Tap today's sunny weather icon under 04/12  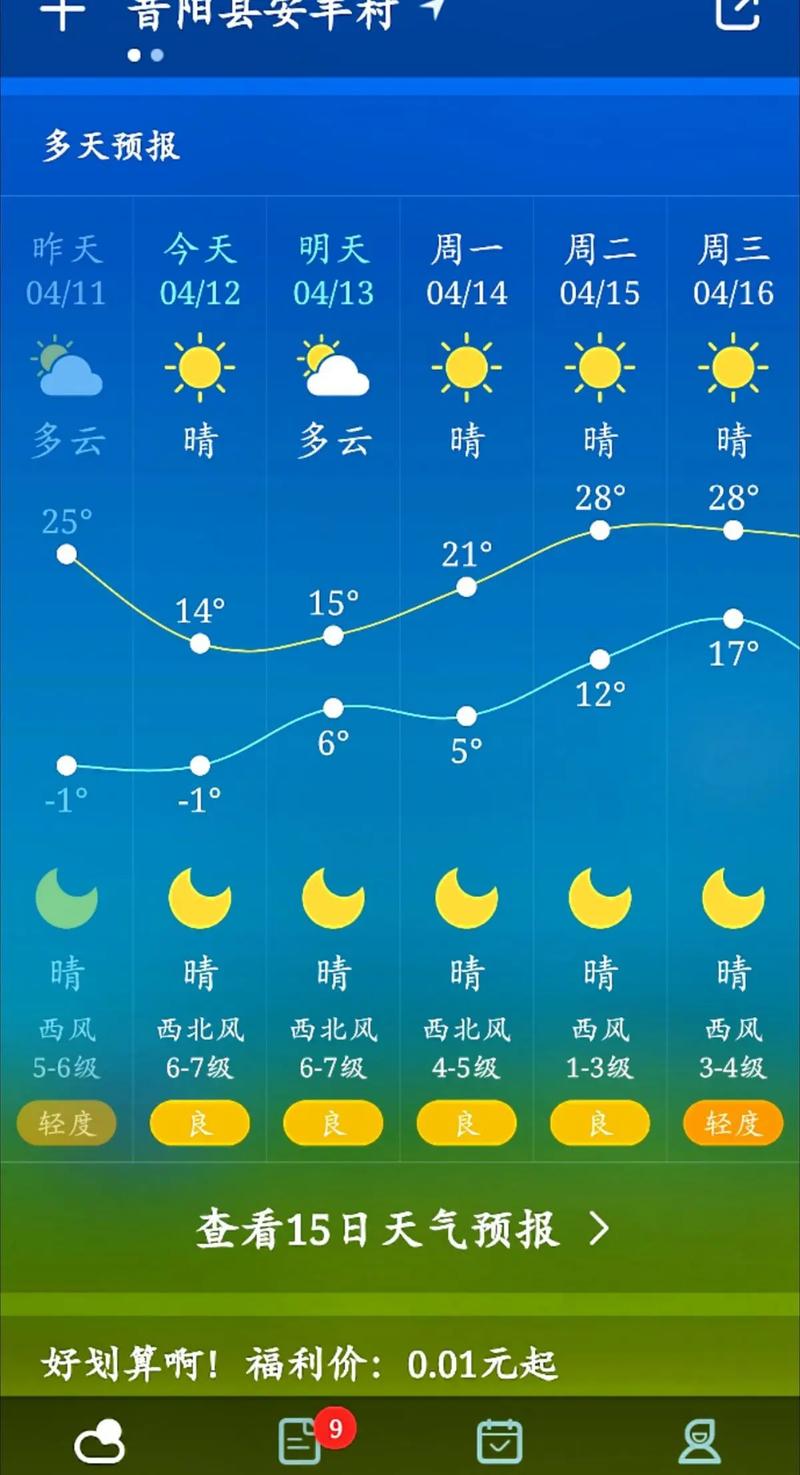(x=199, y=370)
